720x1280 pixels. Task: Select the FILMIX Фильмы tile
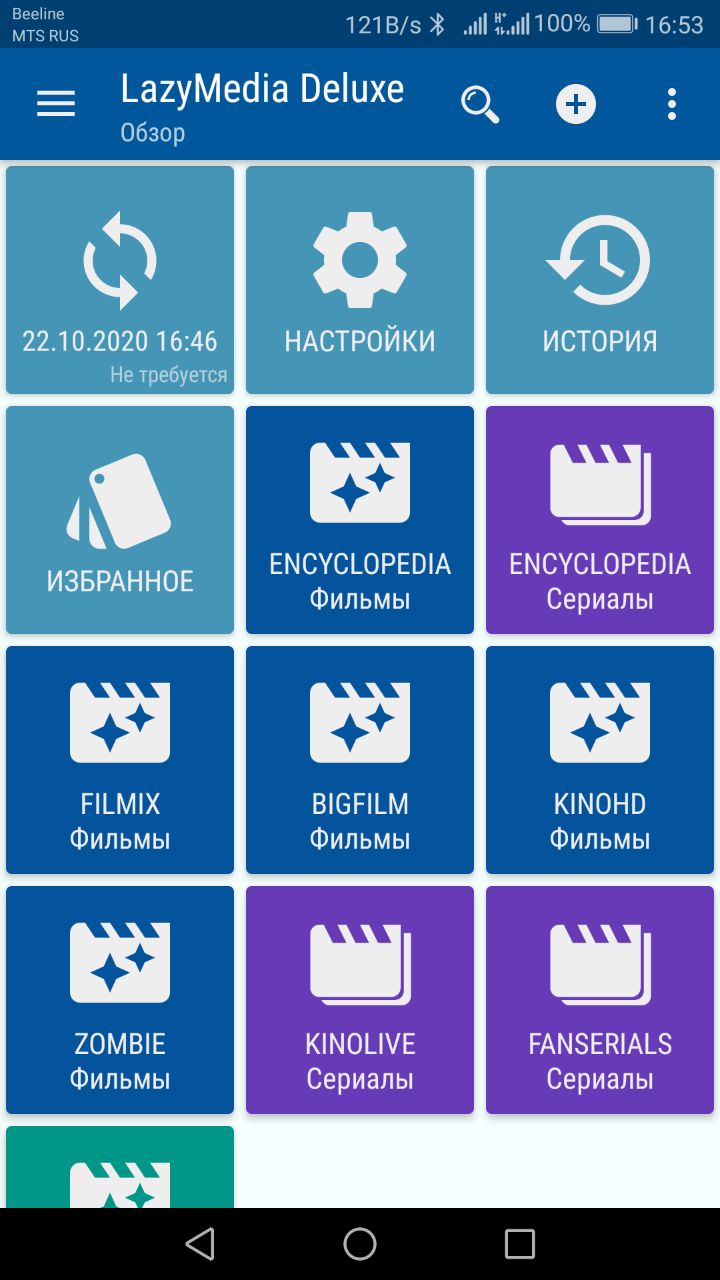click(120, 760)
